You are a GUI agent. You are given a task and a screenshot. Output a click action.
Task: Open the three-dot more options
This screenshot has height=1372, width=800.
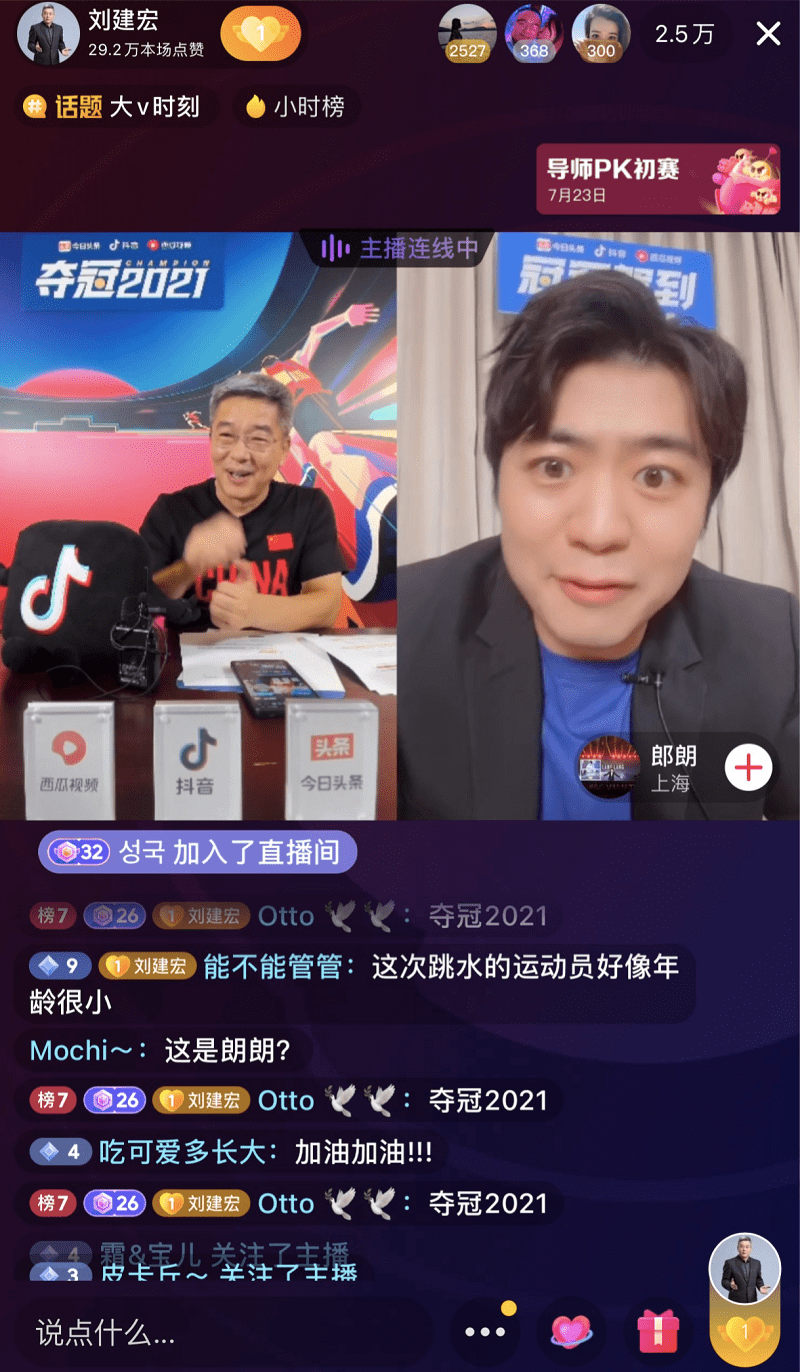(x=485, y=1331)
